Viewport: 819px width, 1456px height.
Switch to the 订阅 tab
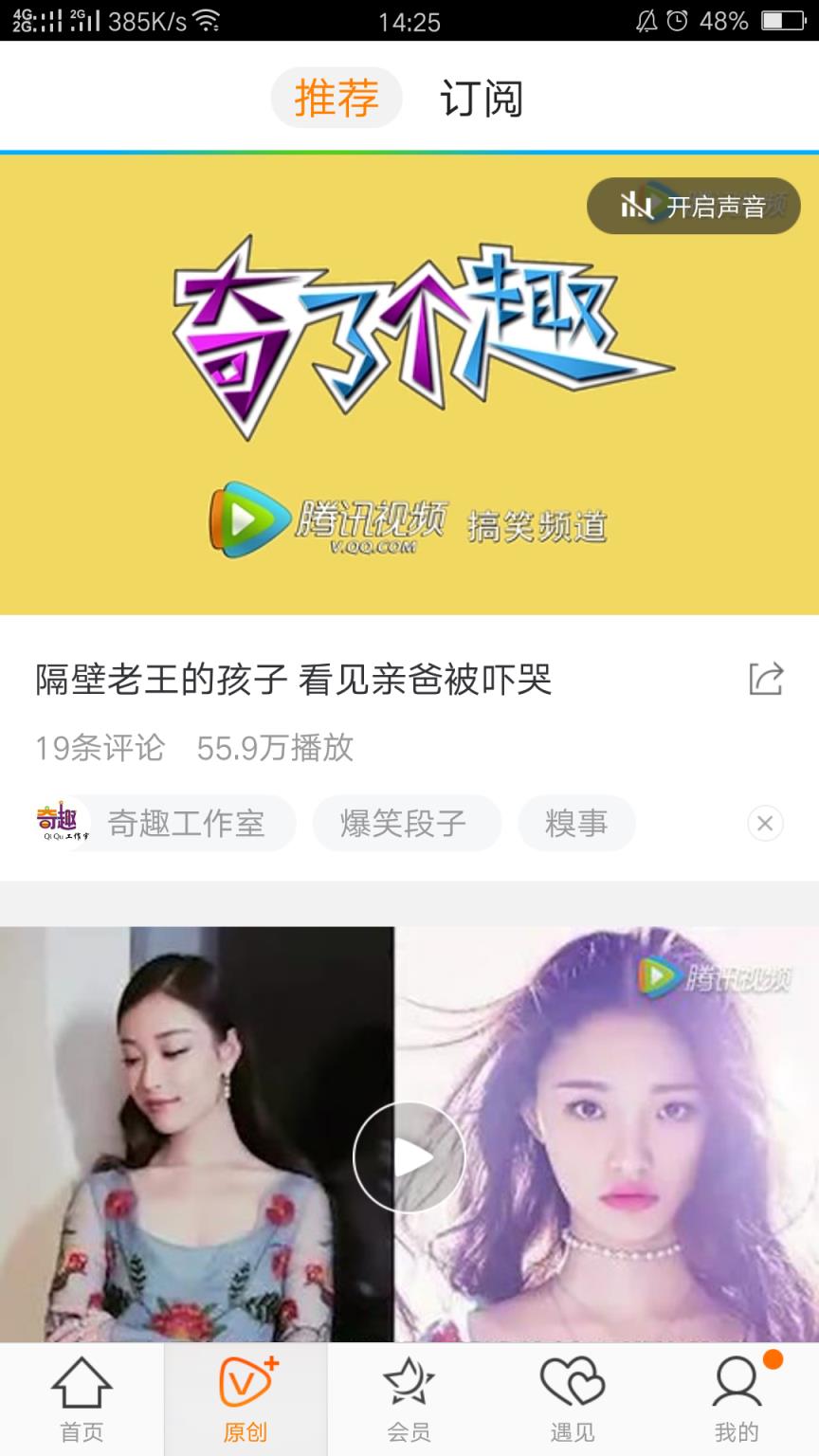tap(482, 98)
